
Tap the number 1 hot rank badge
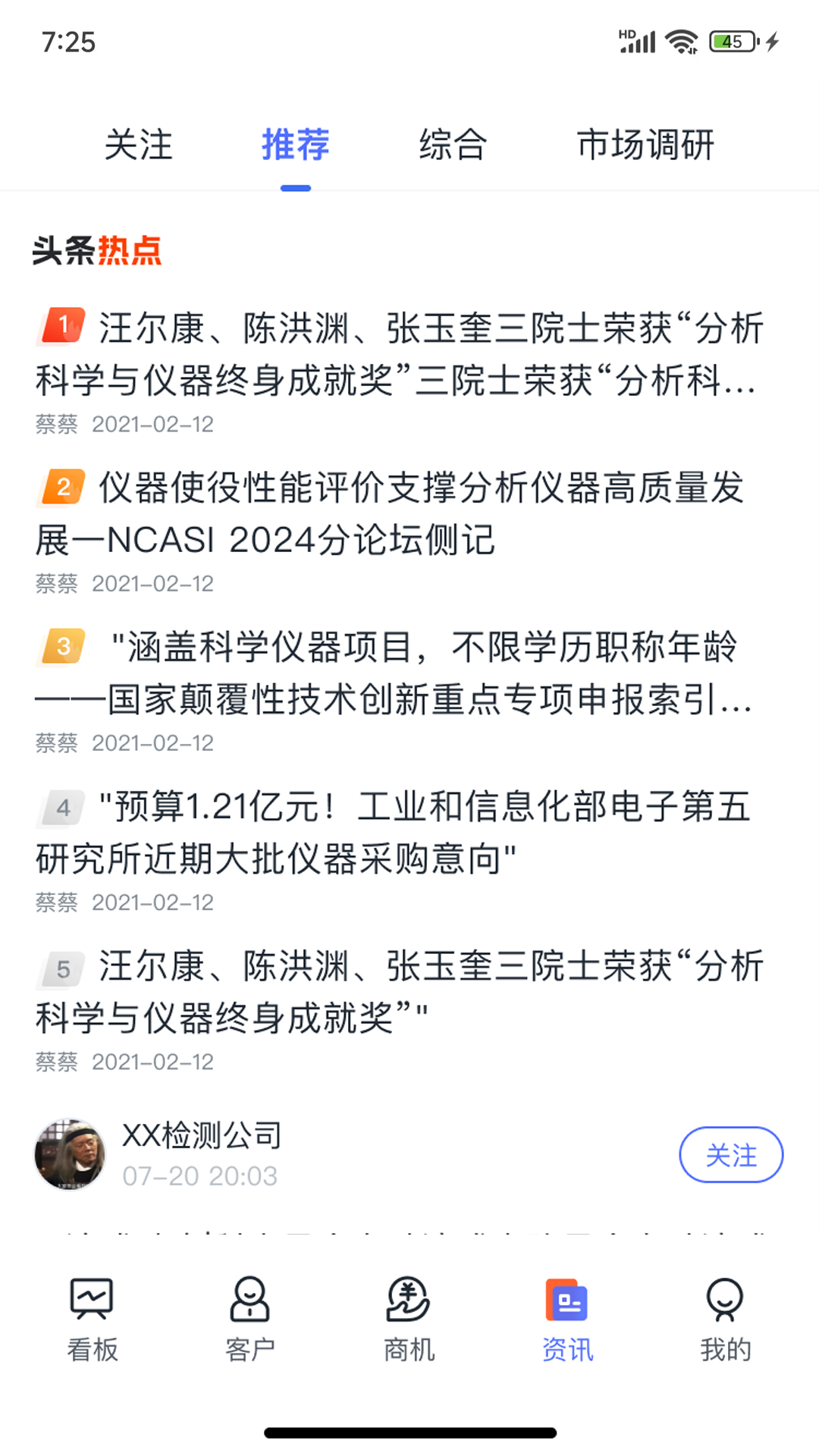tap(62, 322)
